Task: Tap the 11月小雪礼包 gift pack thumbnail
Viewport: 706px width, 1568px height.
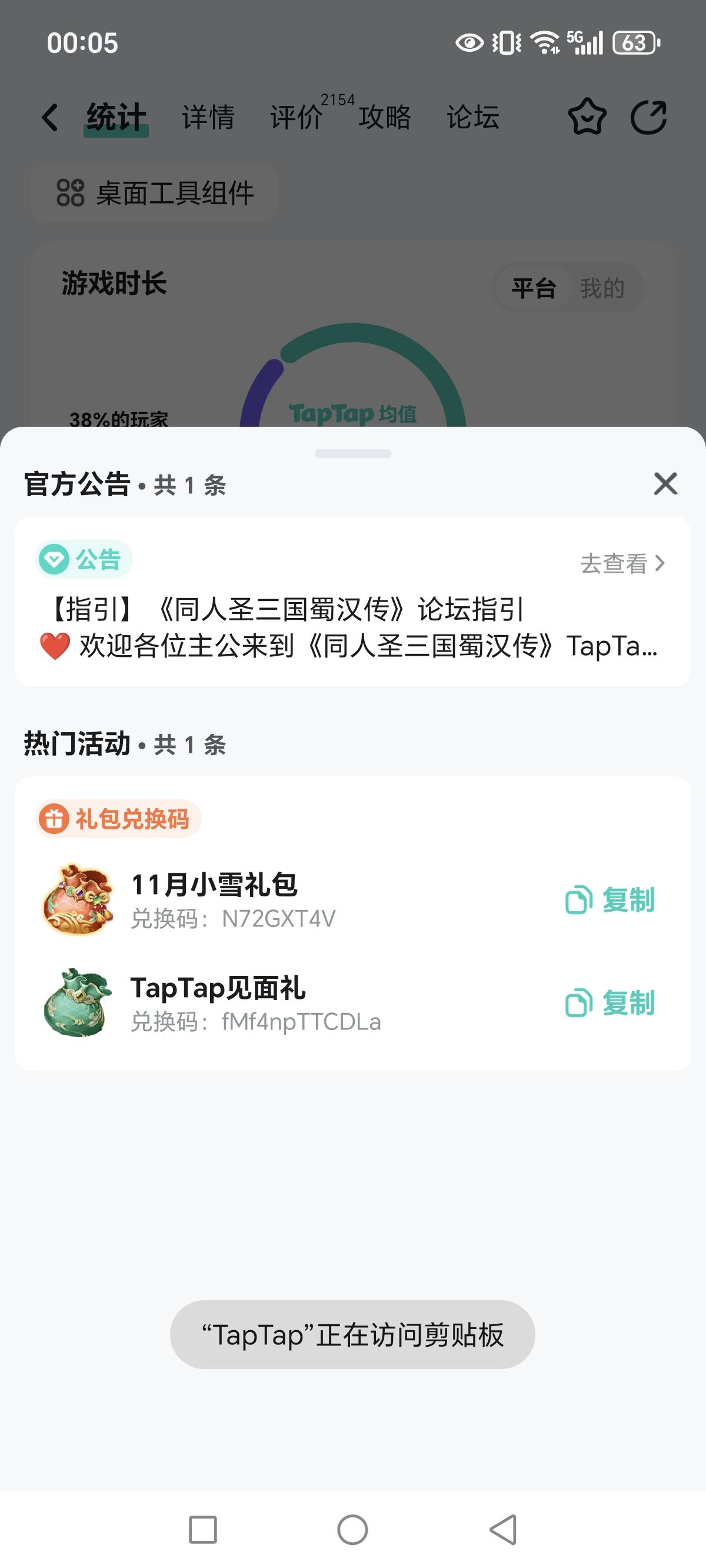Action: pyautogui.click(x=79, y=901)
